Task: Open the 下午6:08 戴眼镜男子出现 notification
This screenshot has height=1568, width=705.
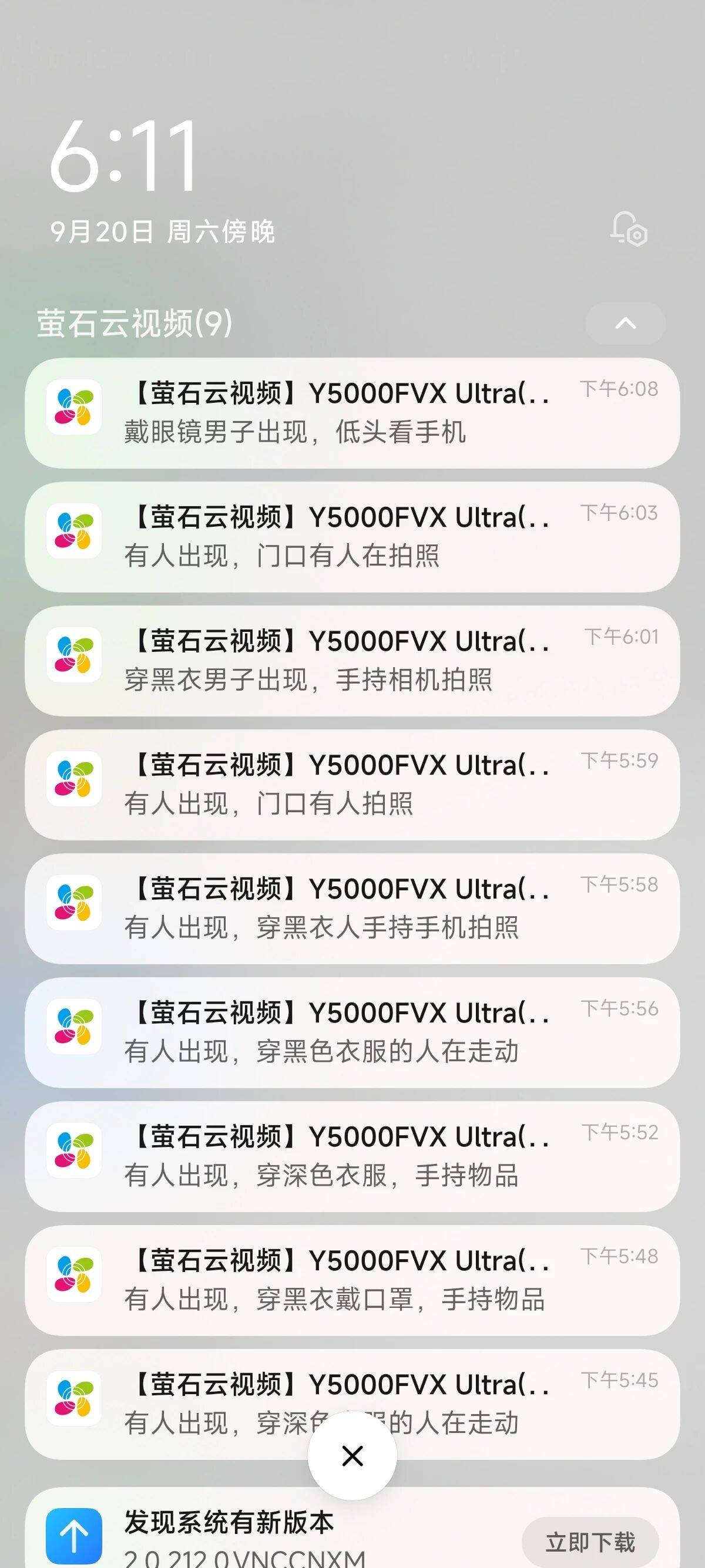Action: (352, 413)
